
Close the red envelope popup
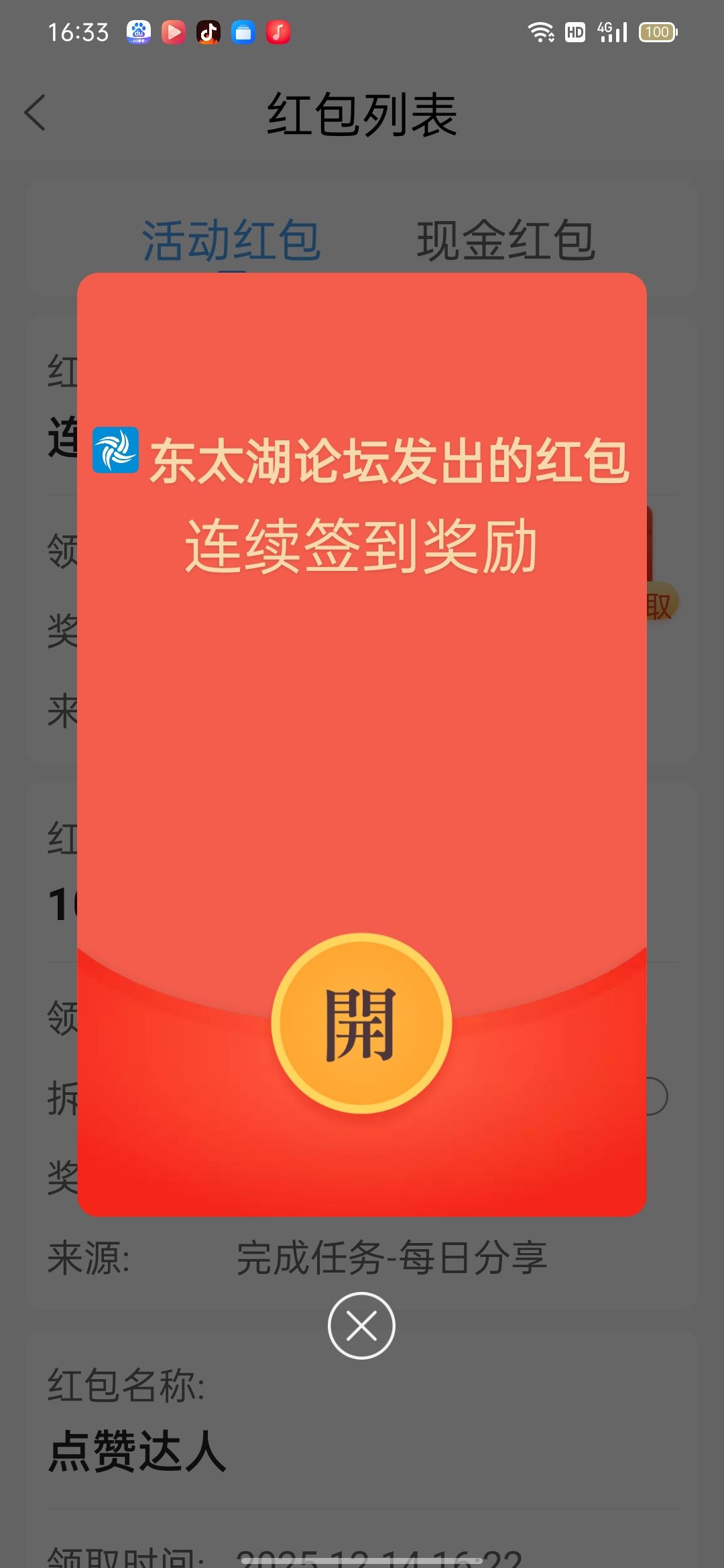click(x=361, y=1325)
